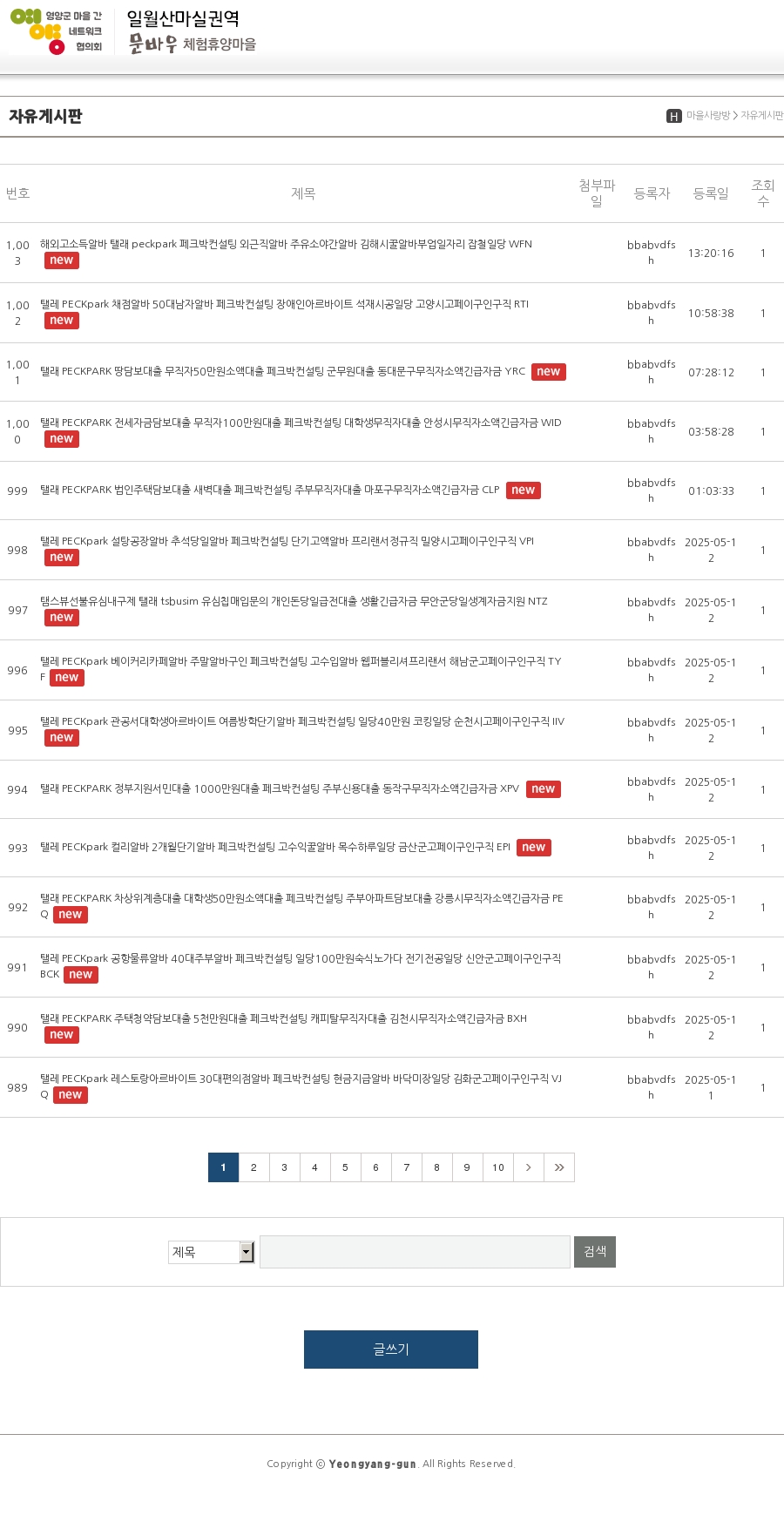
Task: Focus the search keyword field
Action: pyautogui.click(x=415, y=1252)
